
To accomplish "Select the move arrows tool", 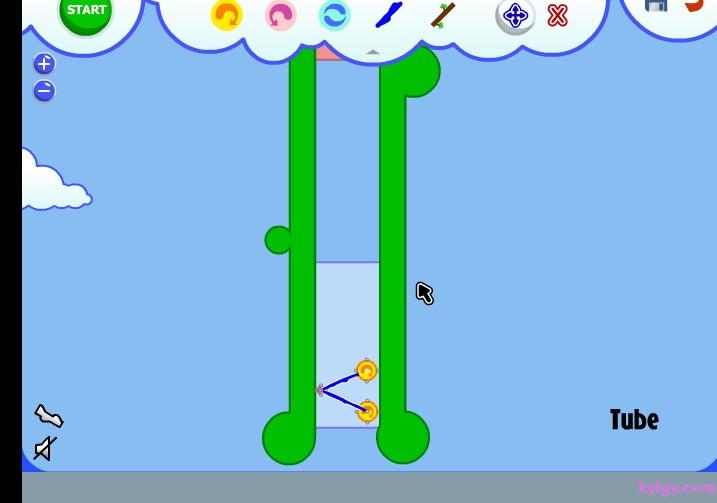I will point(515,15).
